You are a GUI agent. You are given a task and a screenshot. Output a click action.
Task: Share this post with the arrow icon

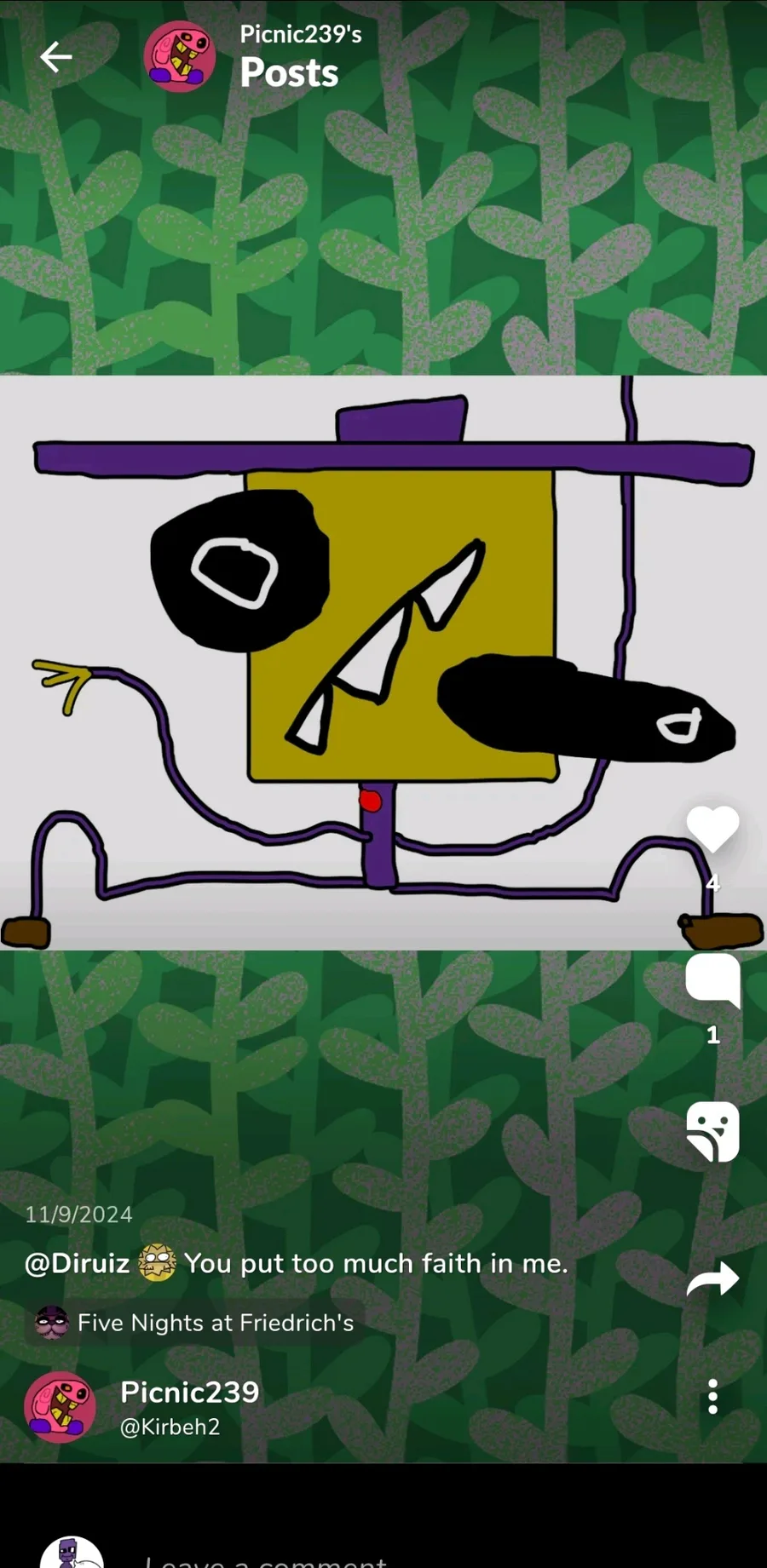coord(712,1278)
